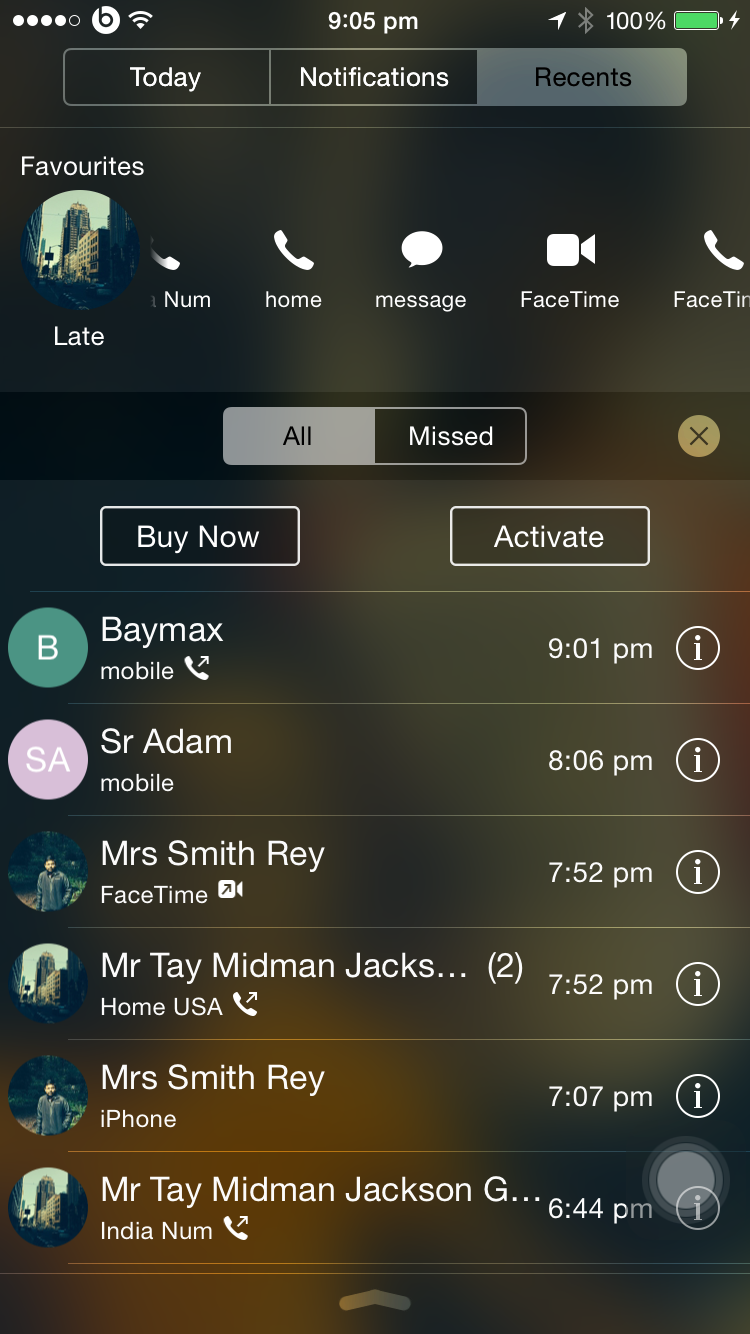Tap the AssistiveTouch floating button

point(686,1180)
